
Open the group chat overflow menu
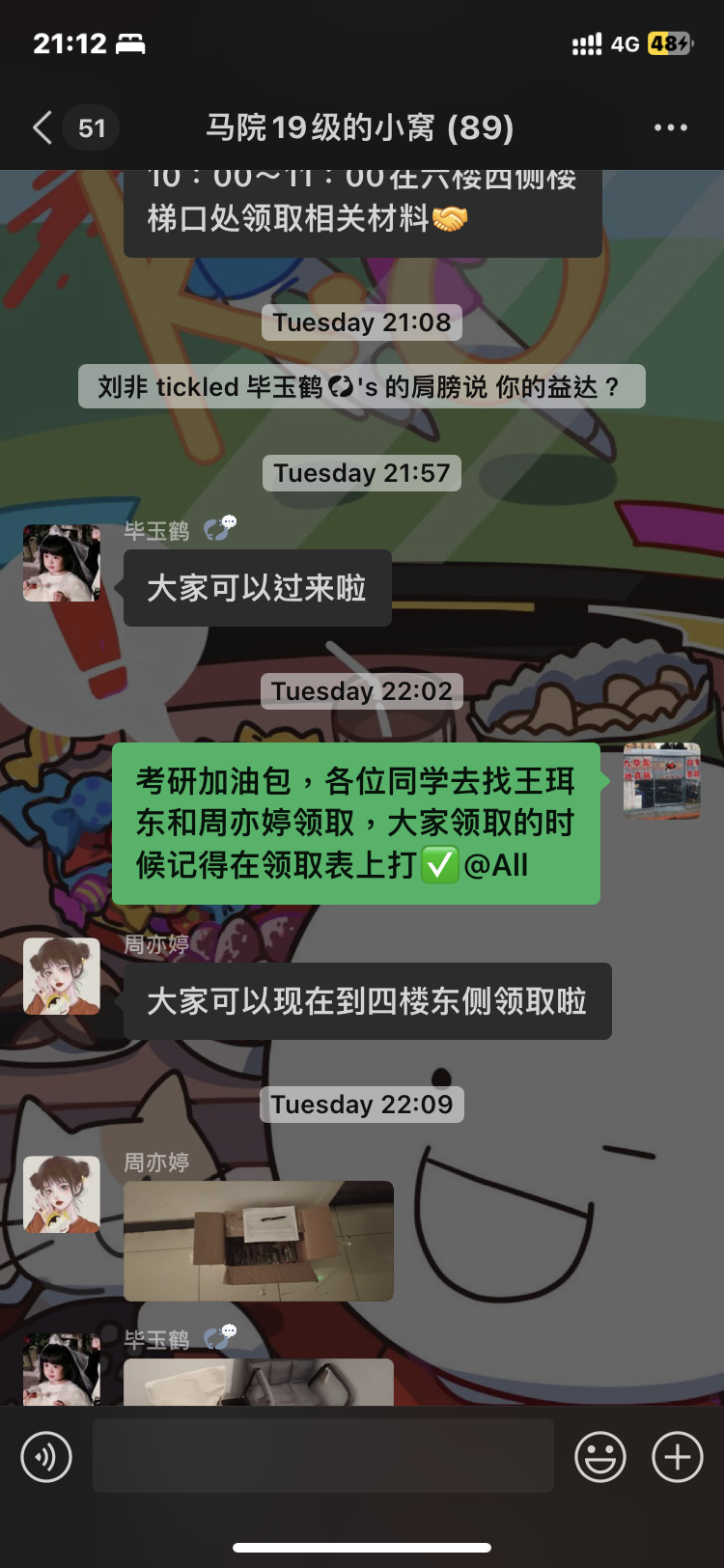pyautogui.click(x=670, y=127)
